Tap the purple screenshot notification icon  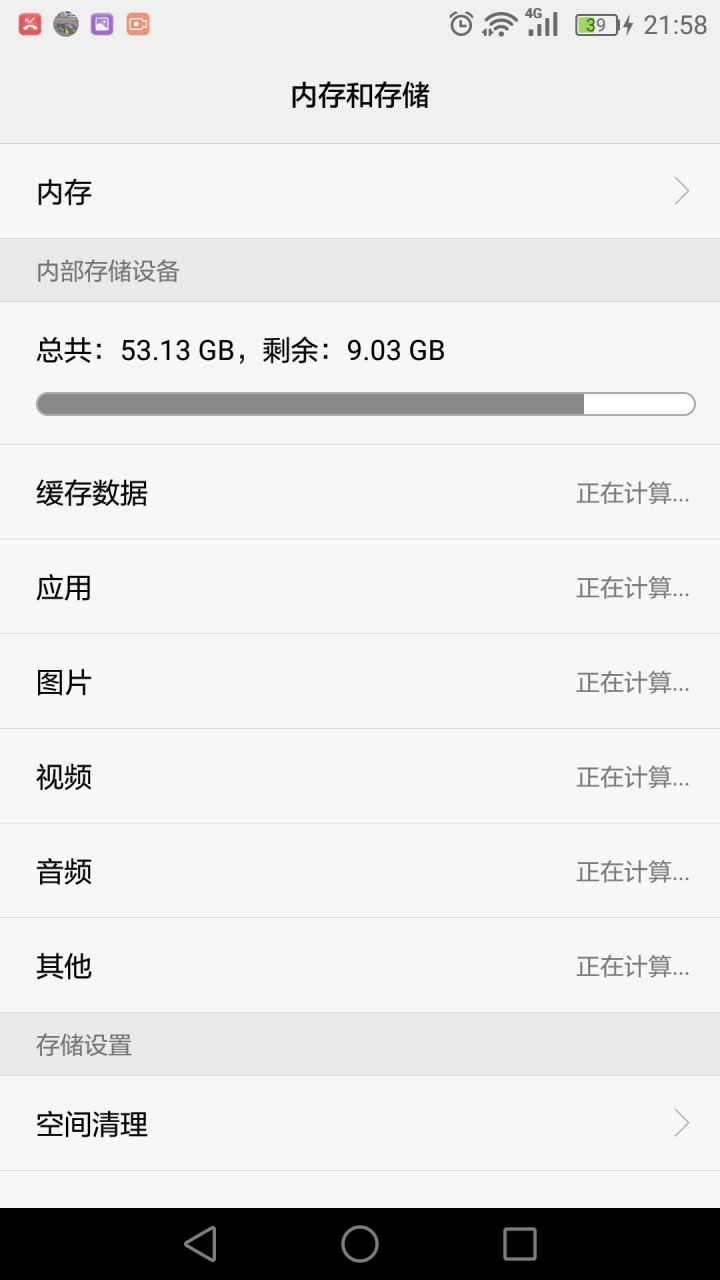pos(103,22)
